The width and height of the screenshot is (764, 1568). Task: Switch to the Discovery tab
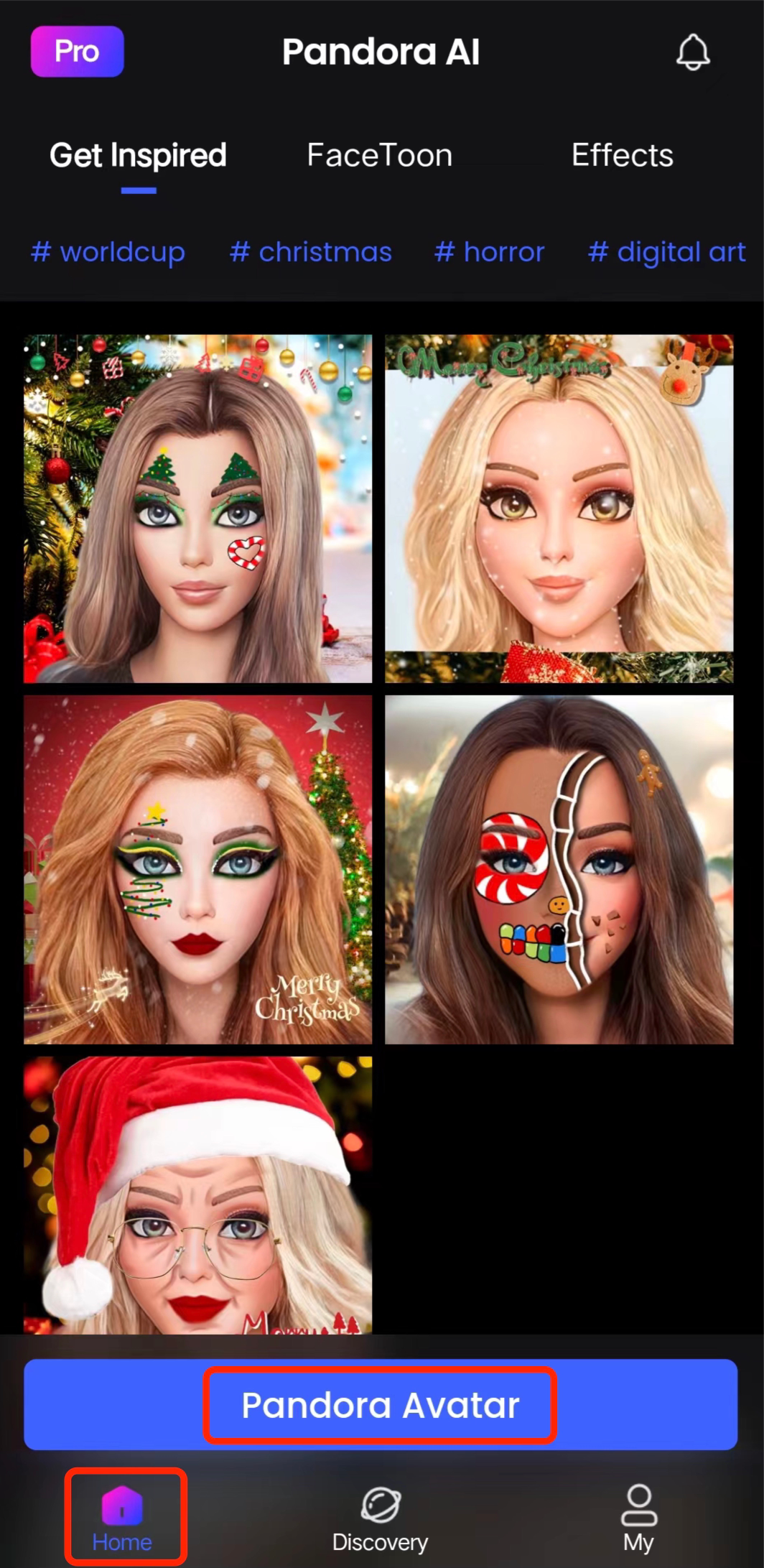380,1518
